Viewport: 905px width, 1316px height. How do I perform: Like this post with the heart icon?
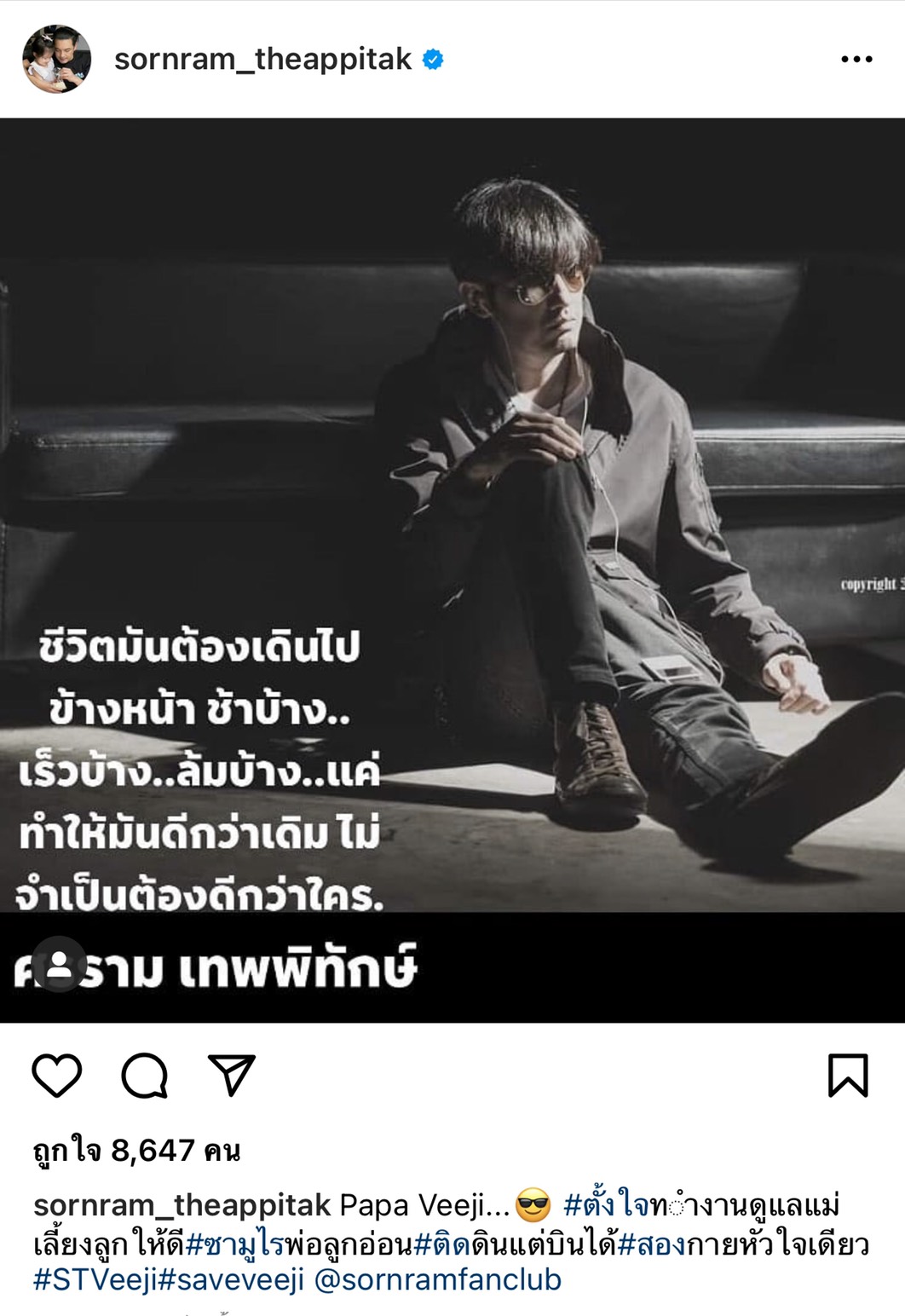57,1075
